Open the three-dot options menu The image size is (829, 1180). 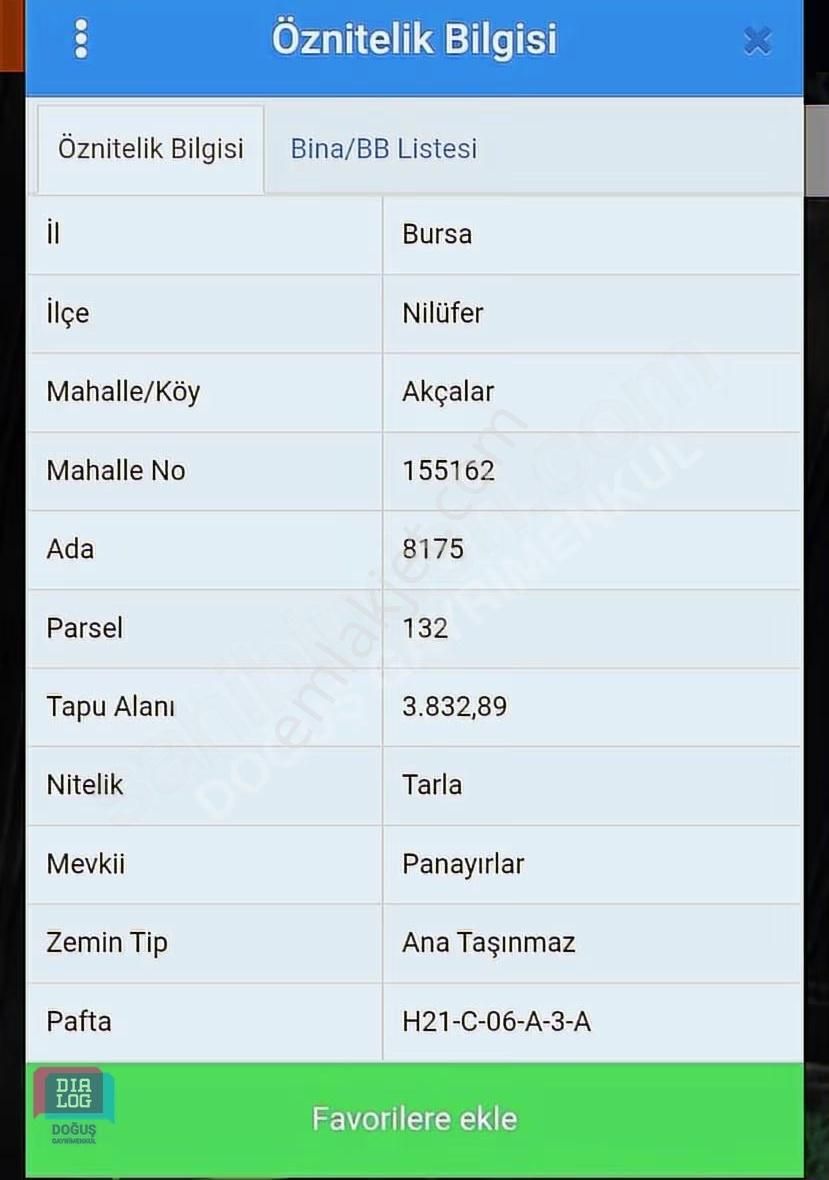pyautogui.click(x=81, y=38)
